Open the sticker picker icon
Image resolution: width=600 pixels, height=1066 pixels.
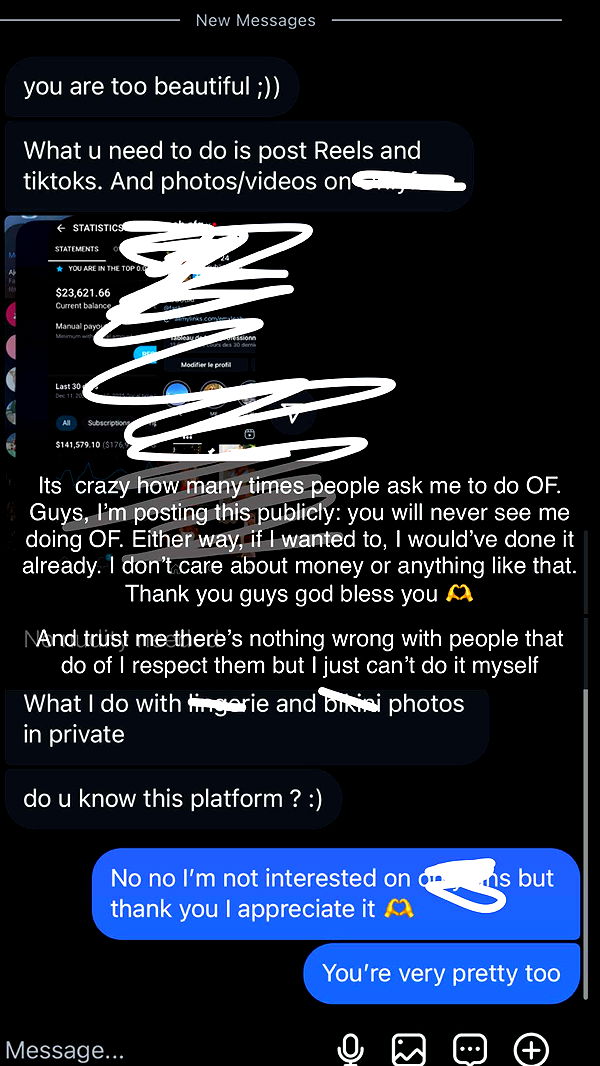point(470,1049)
